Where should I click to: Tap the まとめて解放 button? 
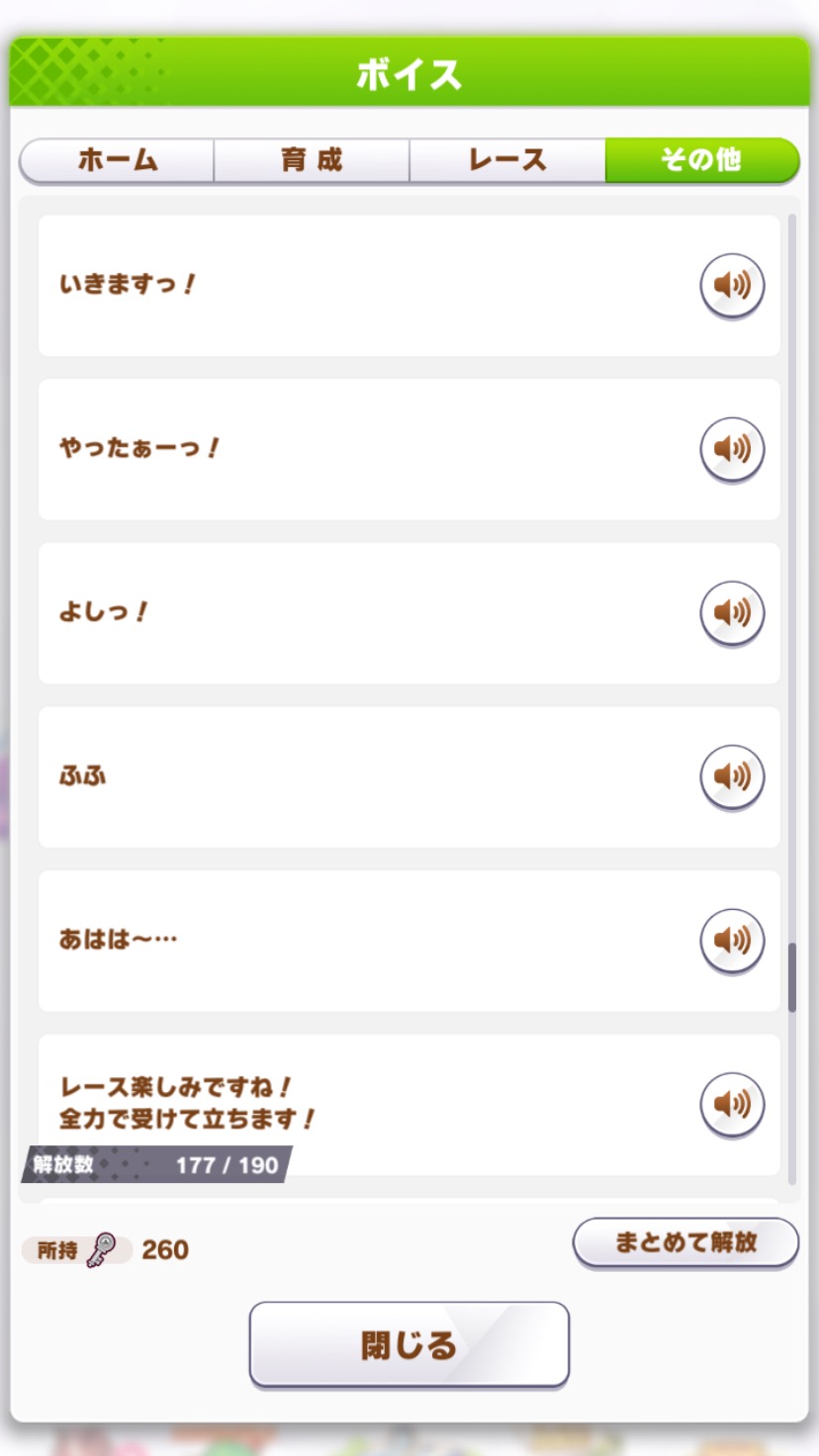click(x=685, y=1242)
